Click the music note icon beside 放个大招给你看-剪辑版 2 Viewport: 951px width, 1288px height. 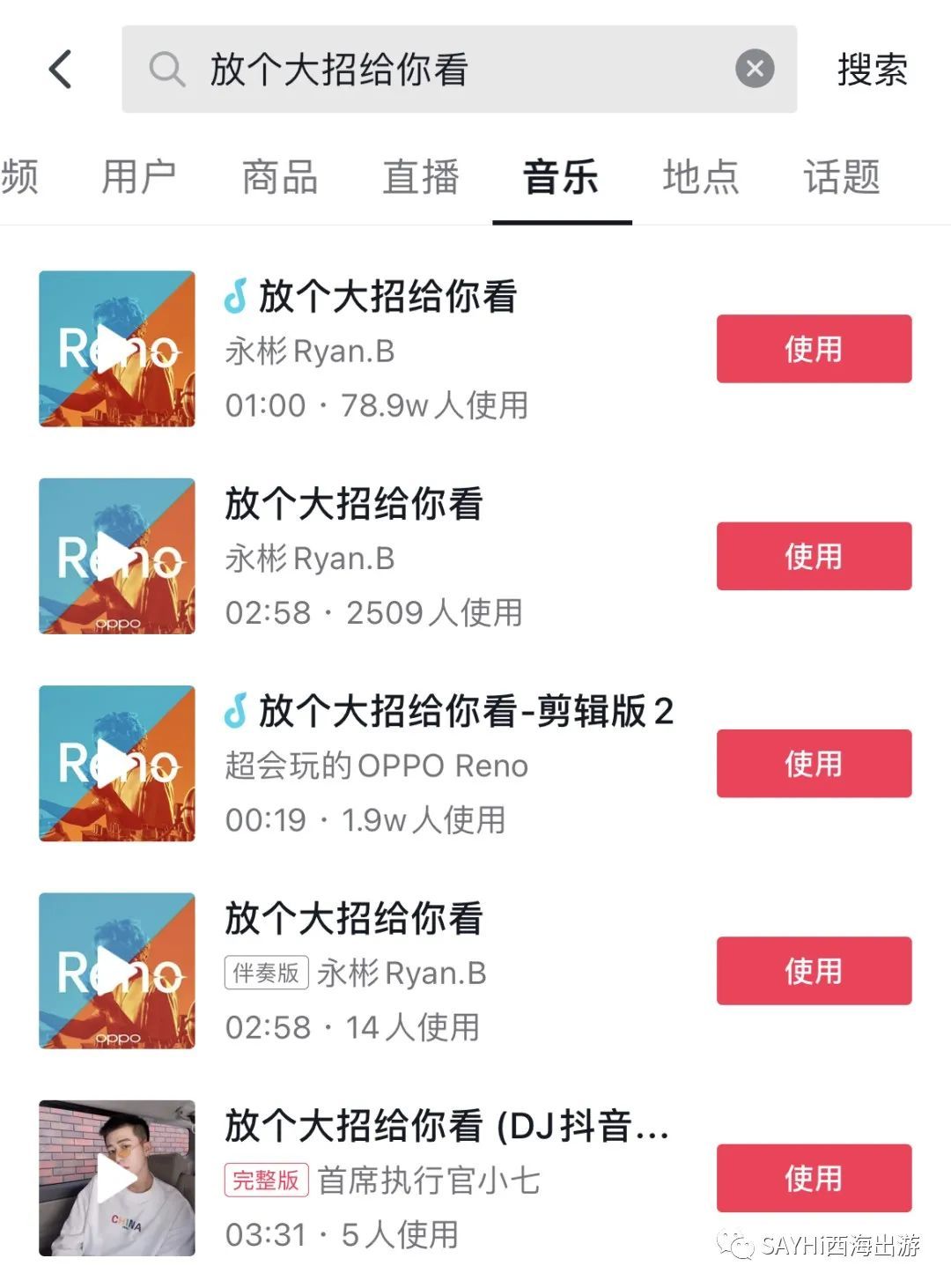[x=232, y=714]
